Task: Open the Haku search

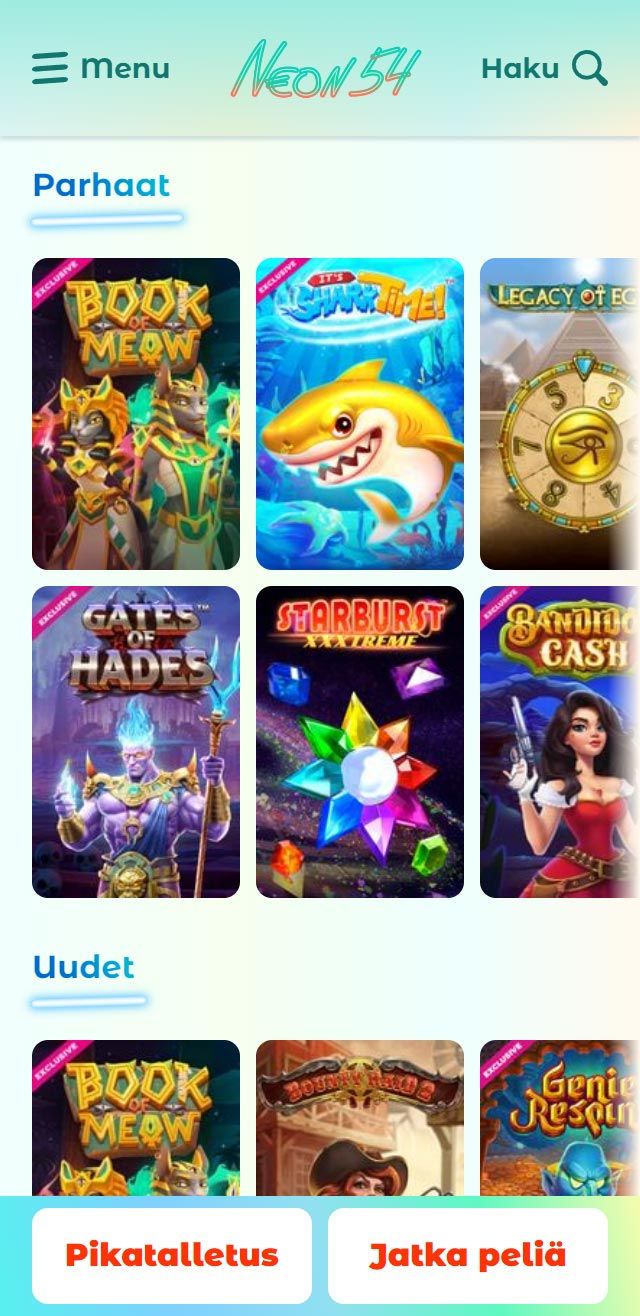Action: point(544,68)
